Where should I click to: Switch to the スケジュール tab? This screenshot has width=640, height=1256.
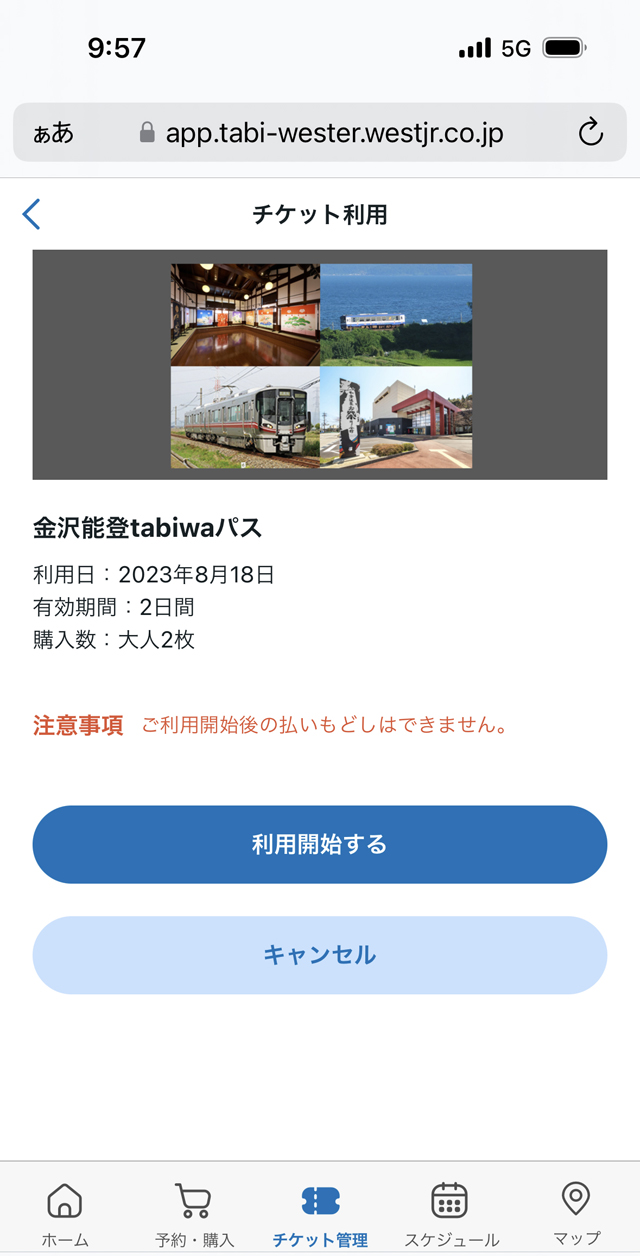450,1213
